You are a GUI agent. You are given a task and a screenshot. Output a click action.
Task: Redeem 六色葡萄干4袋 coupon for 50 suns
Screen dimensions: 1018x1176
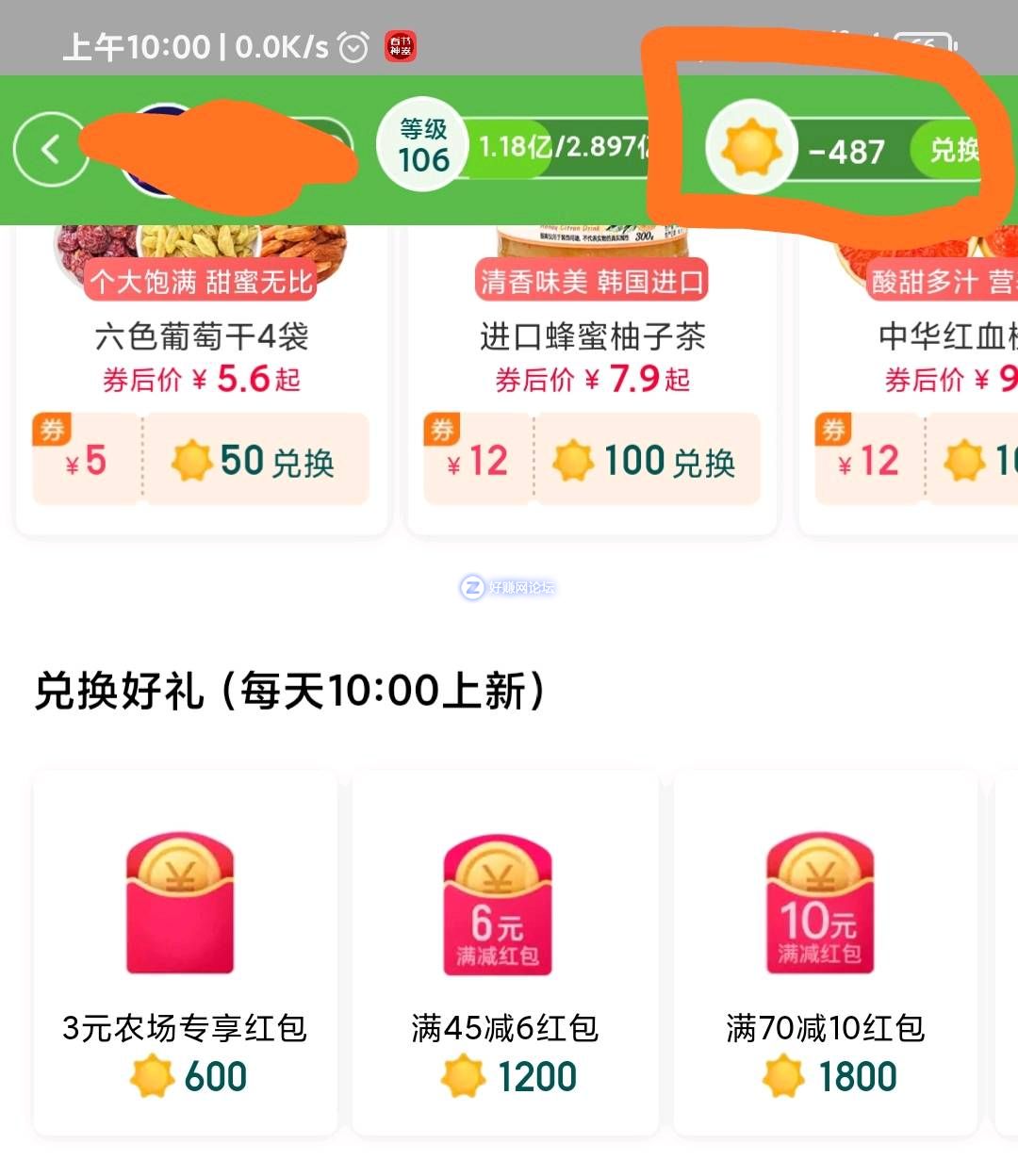click(254, 461)
